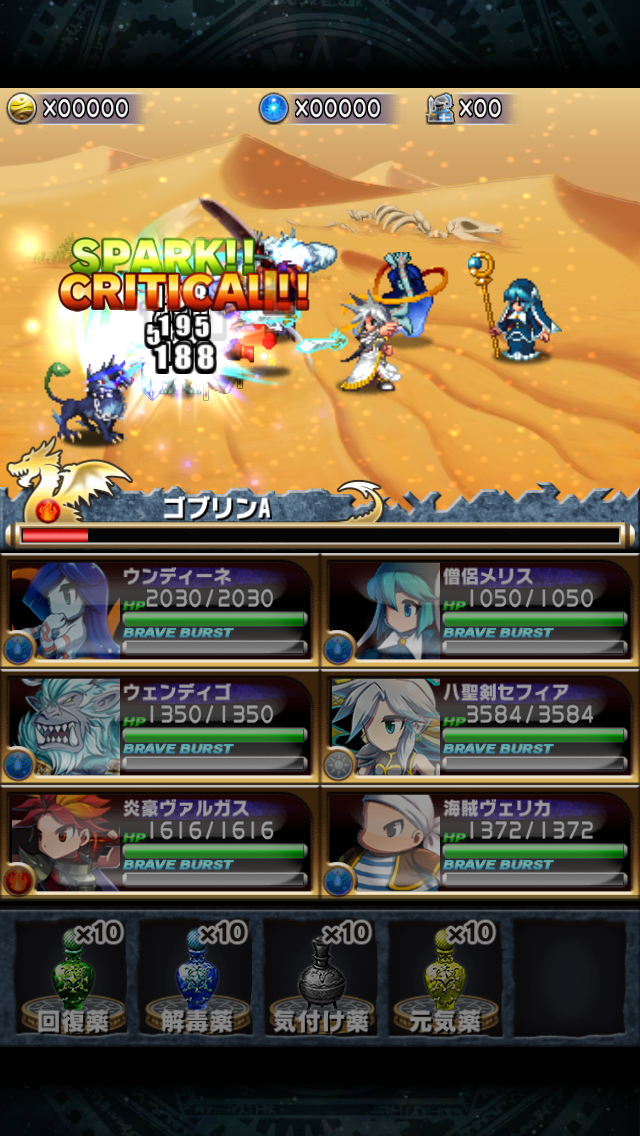The height and width of the screenshot is (1136, 640).
Task: Select the 気付け薬 item
Action: pos(320,976)
